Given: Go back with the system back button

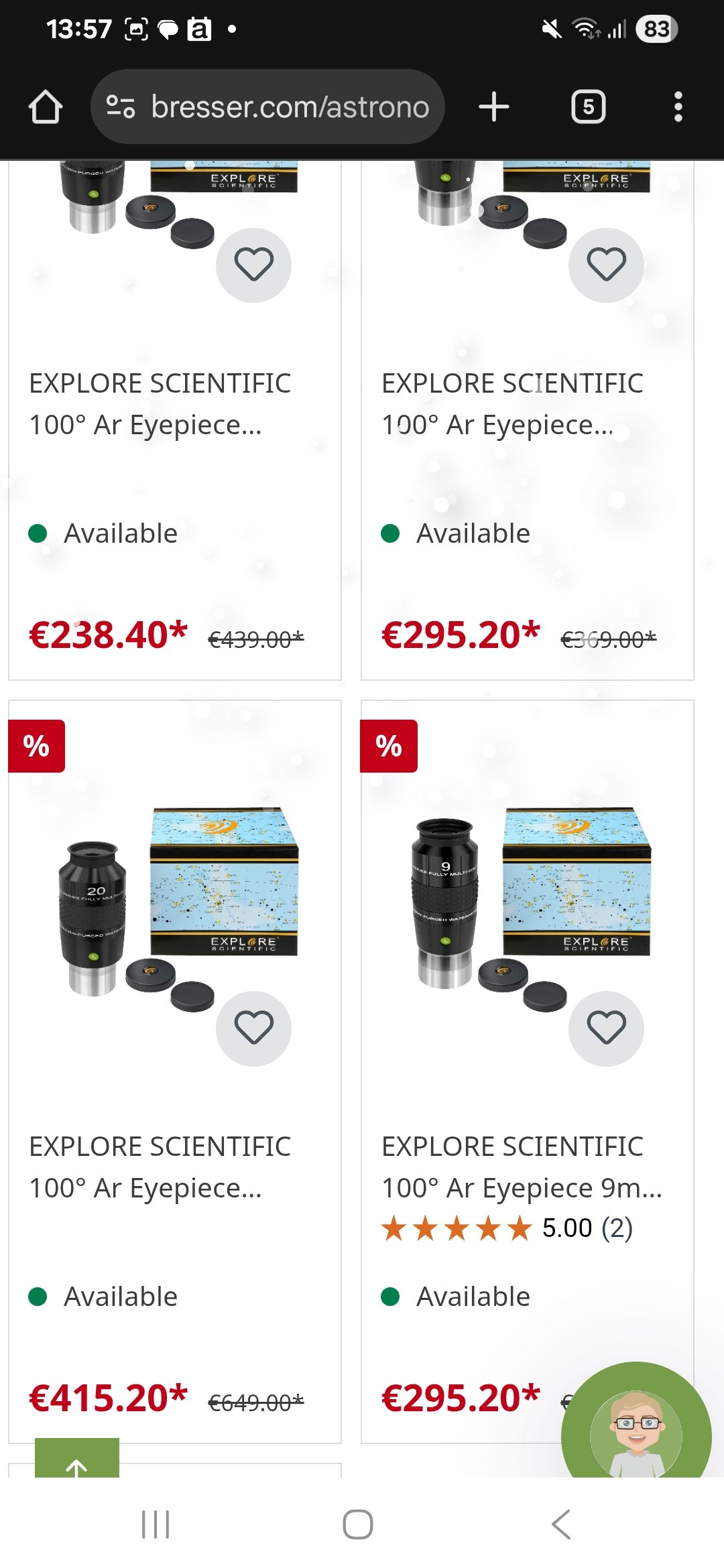Looking at the screenshot, I should (560, 1524).
